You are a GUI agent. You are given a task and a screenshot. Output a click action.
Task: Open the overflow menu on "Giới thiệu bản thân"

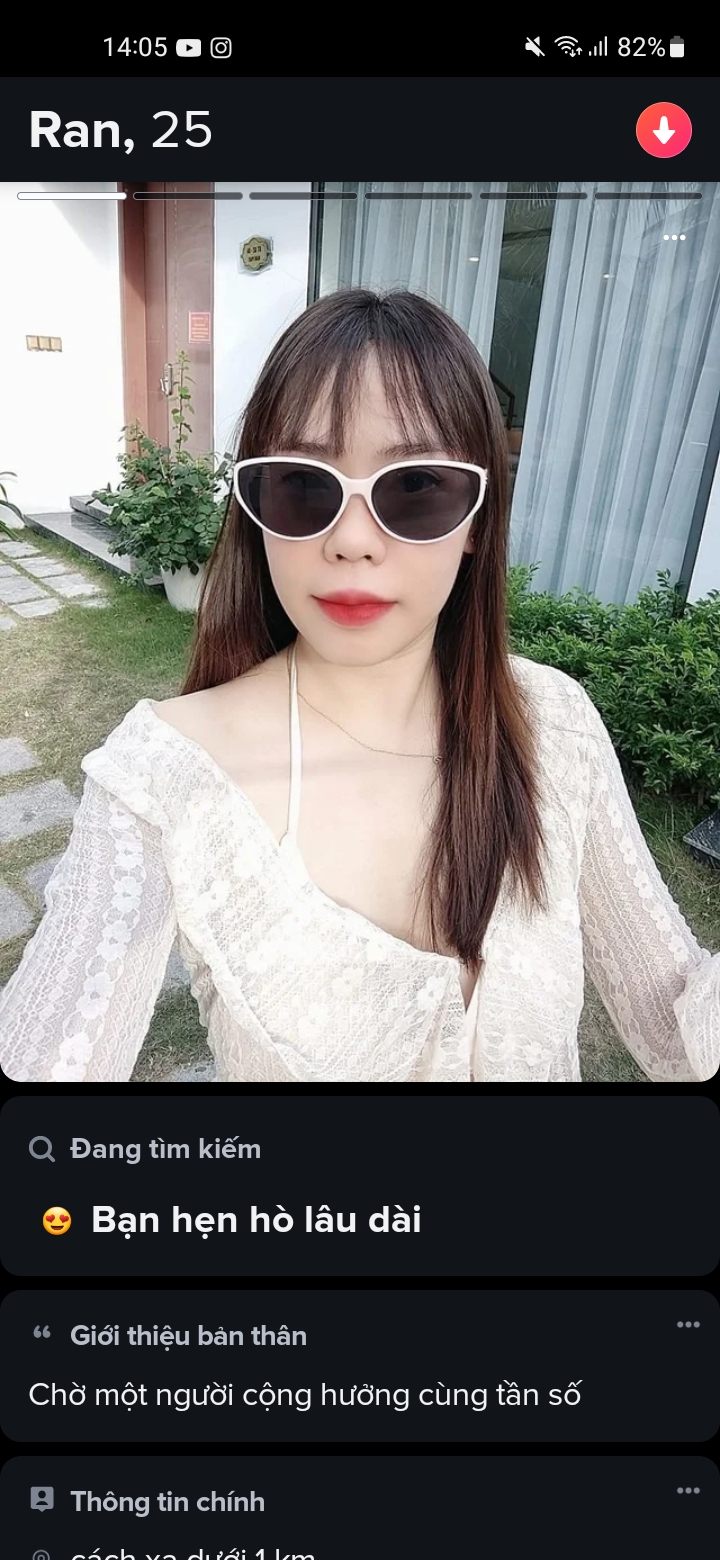688,1323
